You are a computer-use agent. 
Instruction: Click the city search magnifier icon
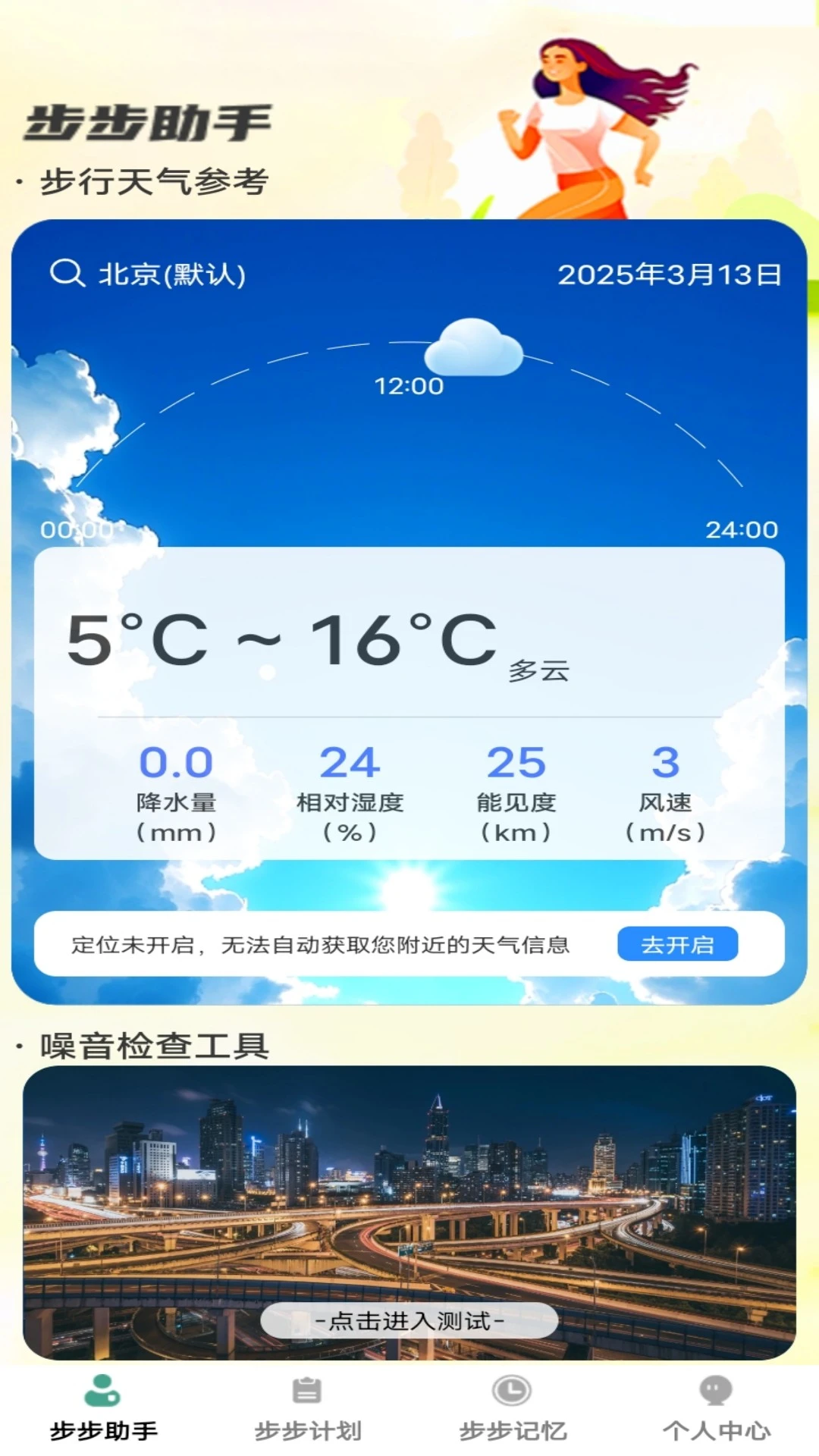click(x=67, y=275)
